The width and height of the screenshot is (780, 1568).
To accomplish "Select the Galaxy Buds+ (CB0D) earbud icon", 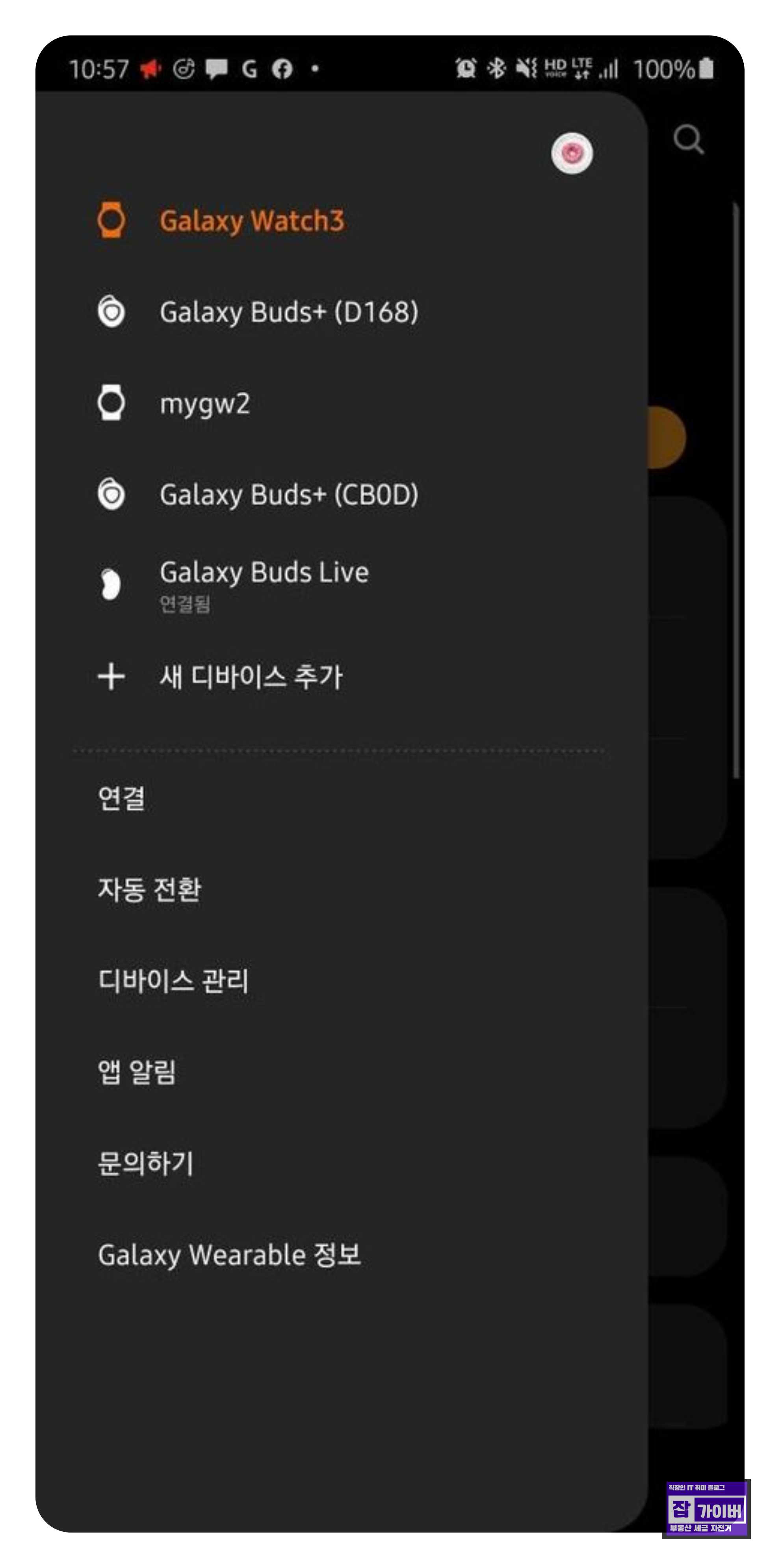I will (111, 495).
